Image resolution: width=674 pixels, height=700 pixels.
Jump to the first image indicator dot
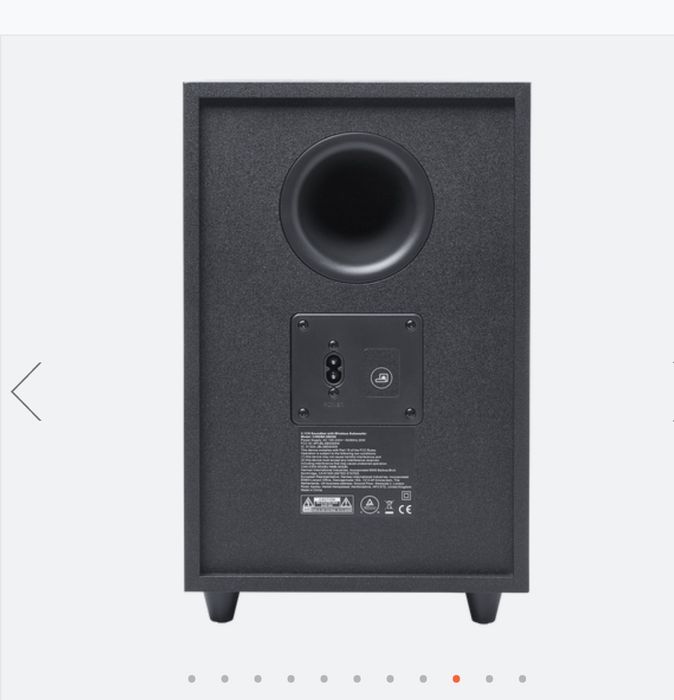[192, 679]
